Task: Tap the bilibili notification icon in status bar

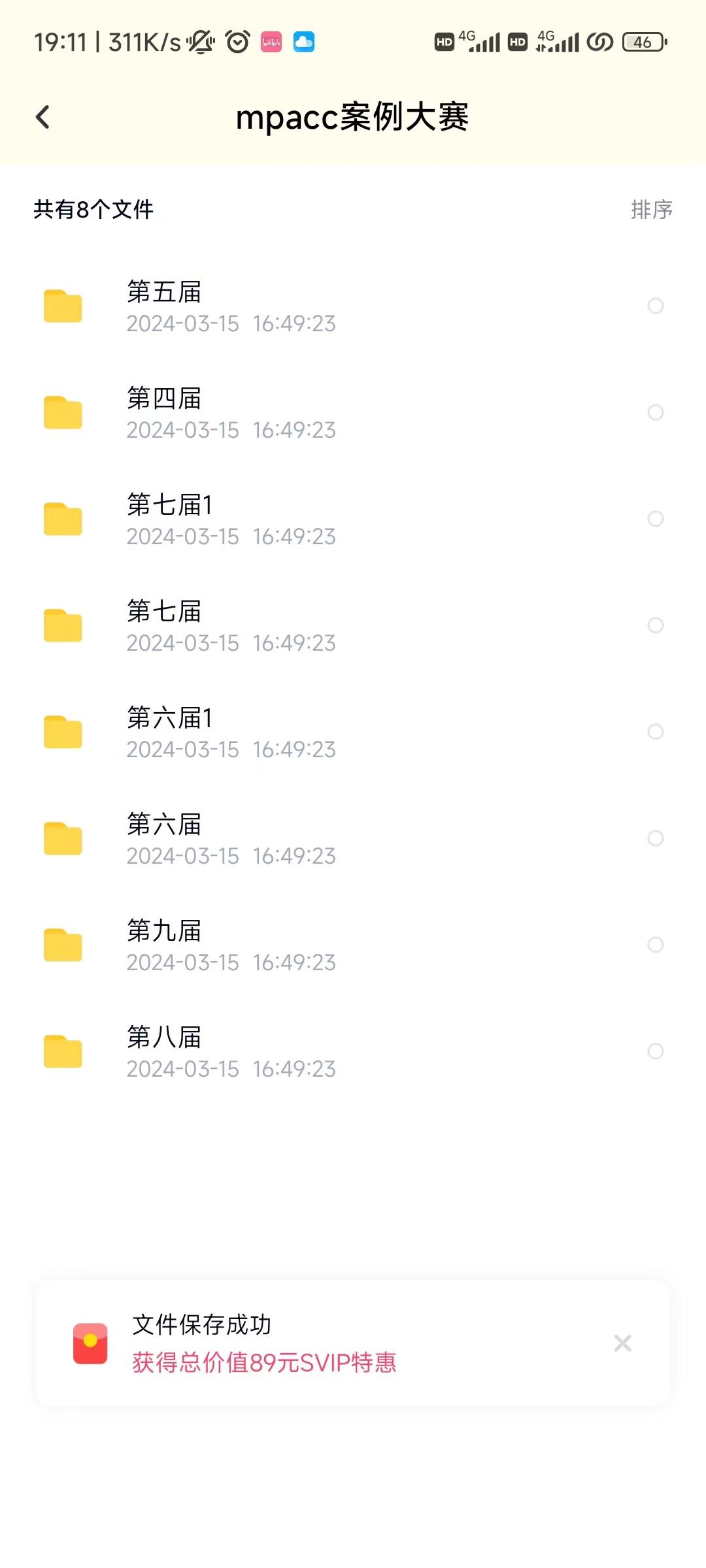Action: pyautogui.click(x=270, y=41)
